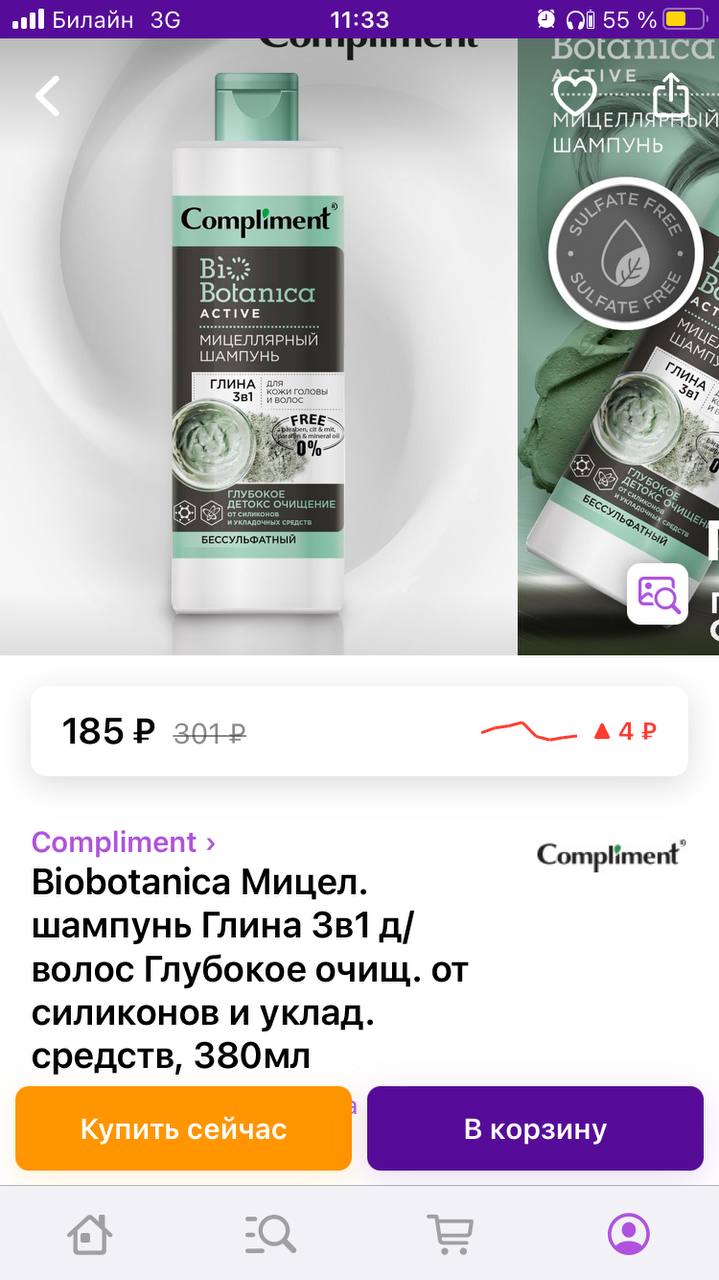Open the Compliment brand link
This screenshot has width=719, height=1280.
[123, 842]
